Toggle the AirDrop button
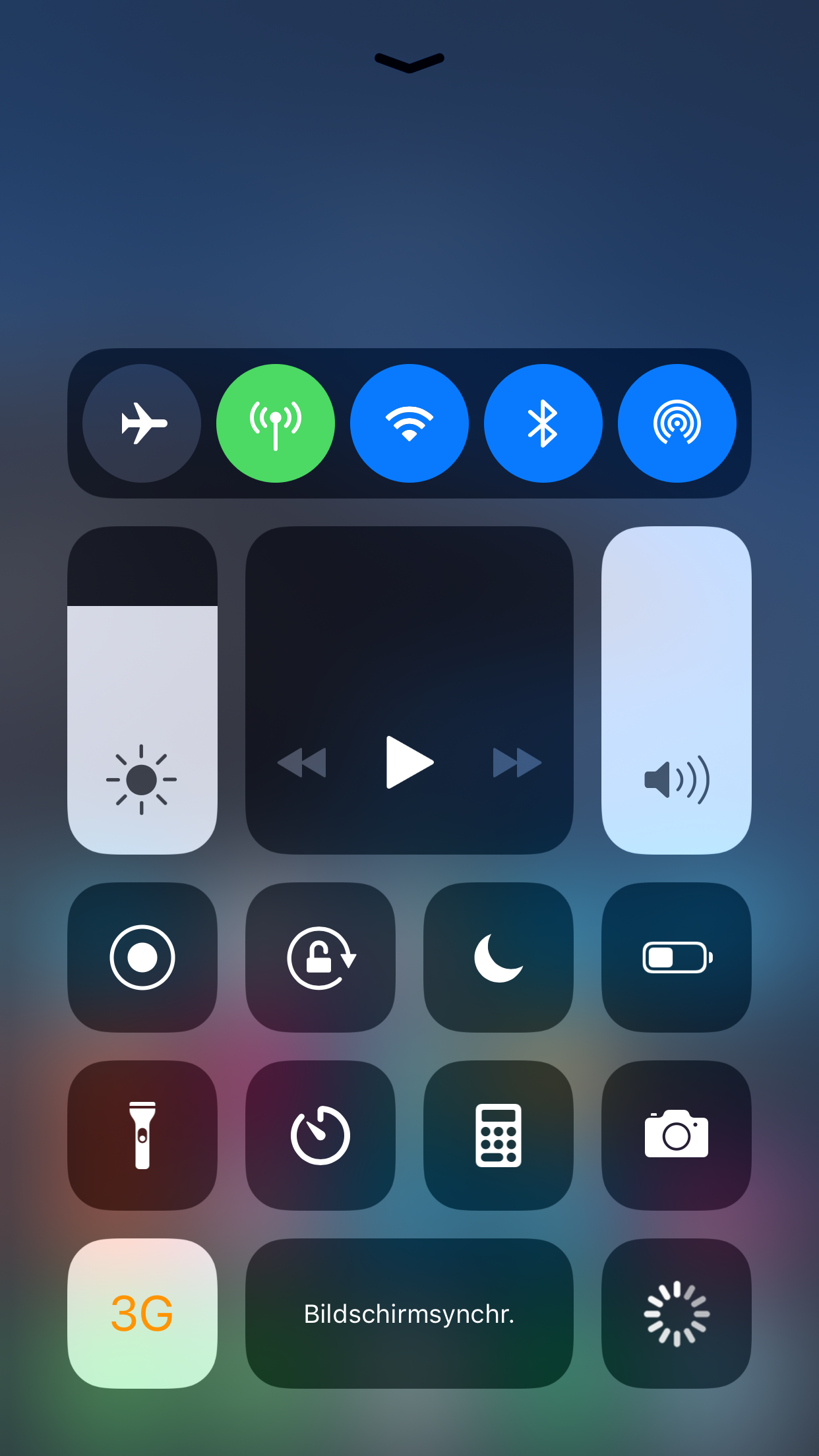The width and height of the screenshot is (819, 1456). tap(677, 423)
